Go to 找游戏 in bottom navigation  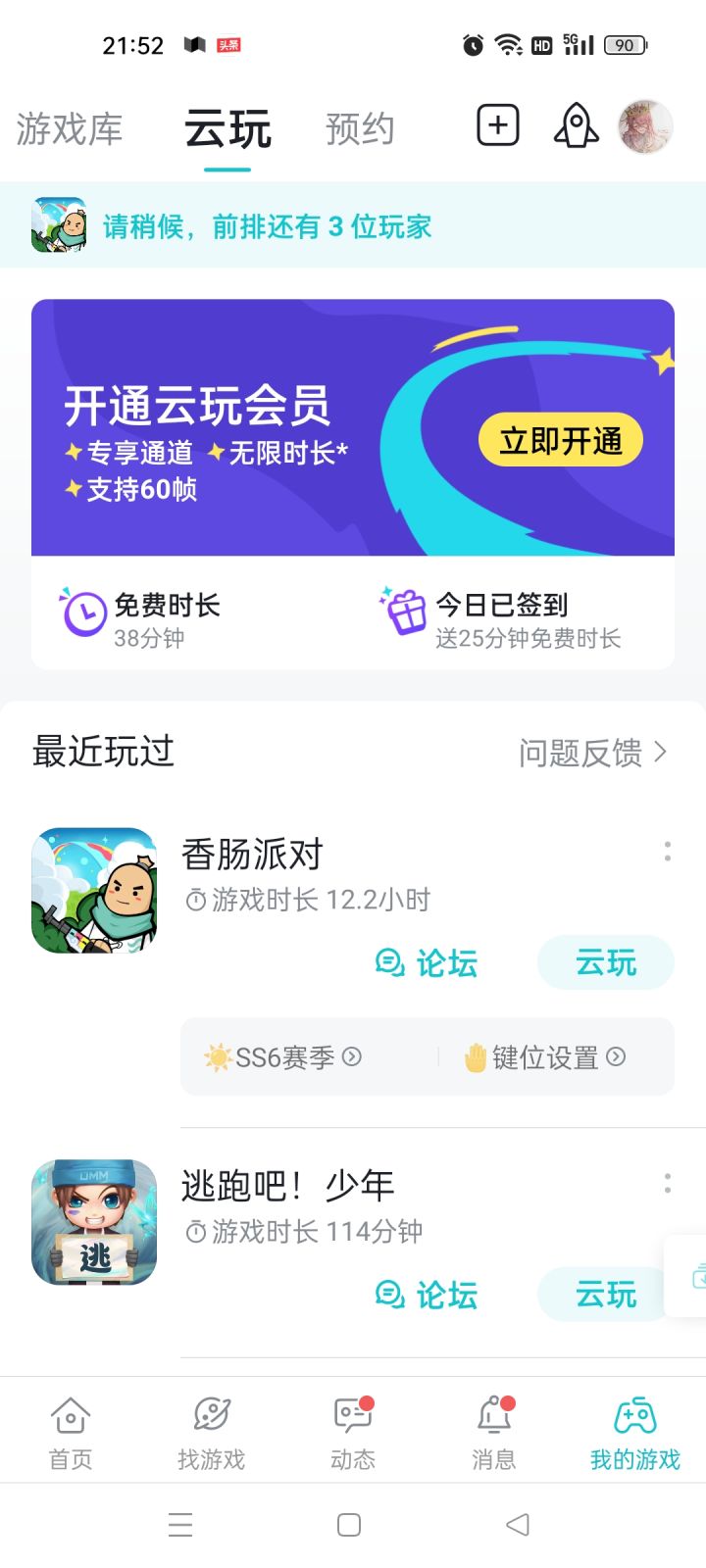tap(210, 1430)
